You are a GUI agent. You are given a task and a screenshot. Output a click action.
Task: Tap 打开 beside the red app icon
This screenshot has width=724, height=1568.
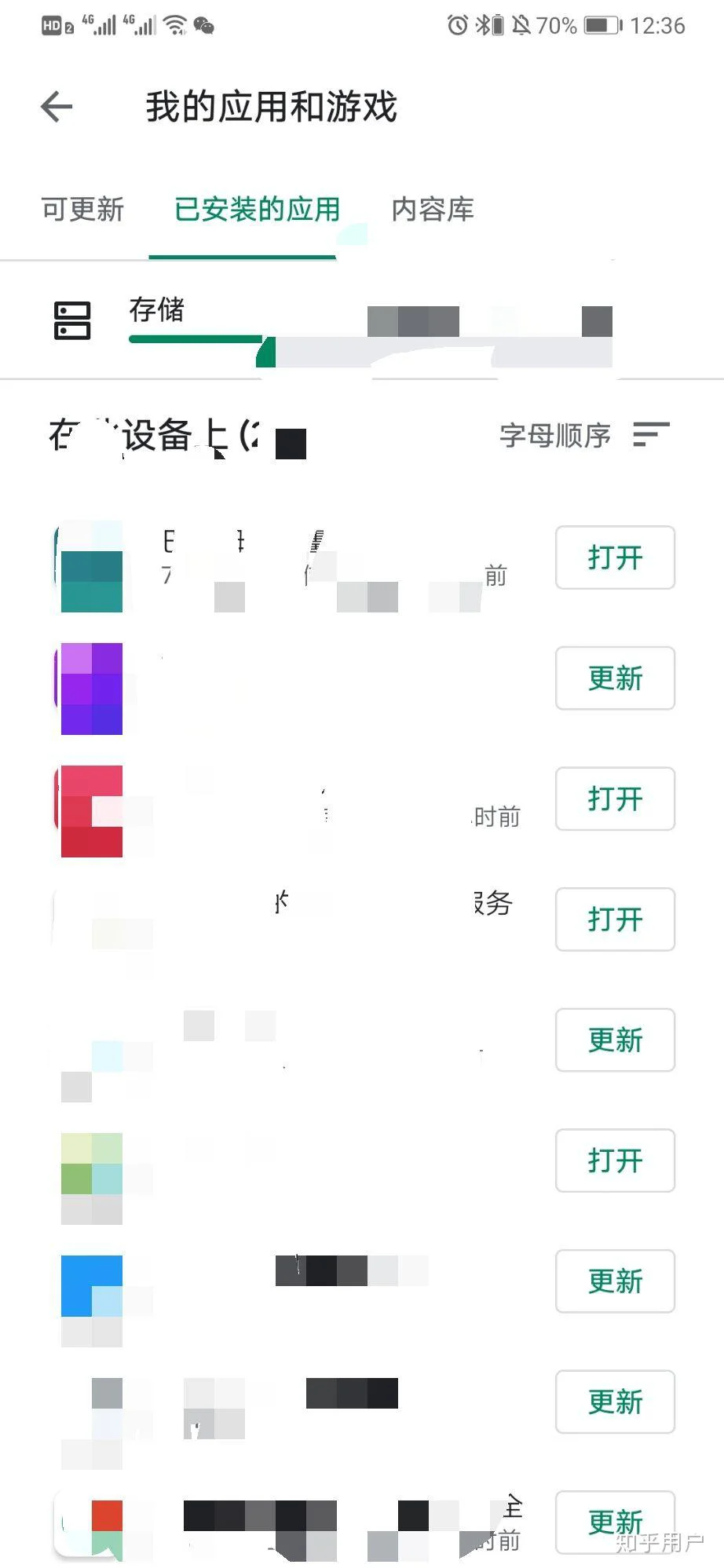pyautogui.click(x=615, y=799)
